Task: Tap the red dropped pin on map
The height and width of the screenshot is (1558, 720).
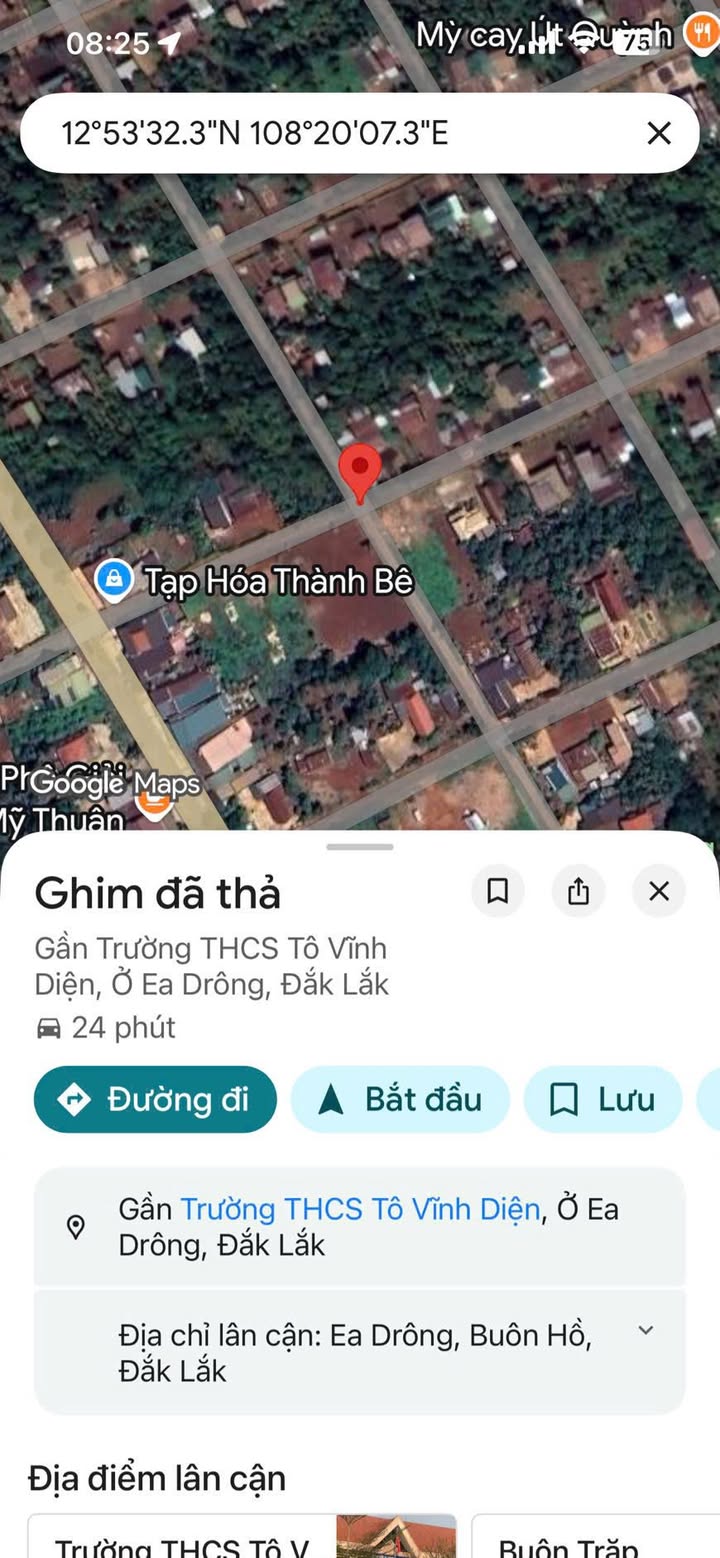Action: tap(360, 473)
